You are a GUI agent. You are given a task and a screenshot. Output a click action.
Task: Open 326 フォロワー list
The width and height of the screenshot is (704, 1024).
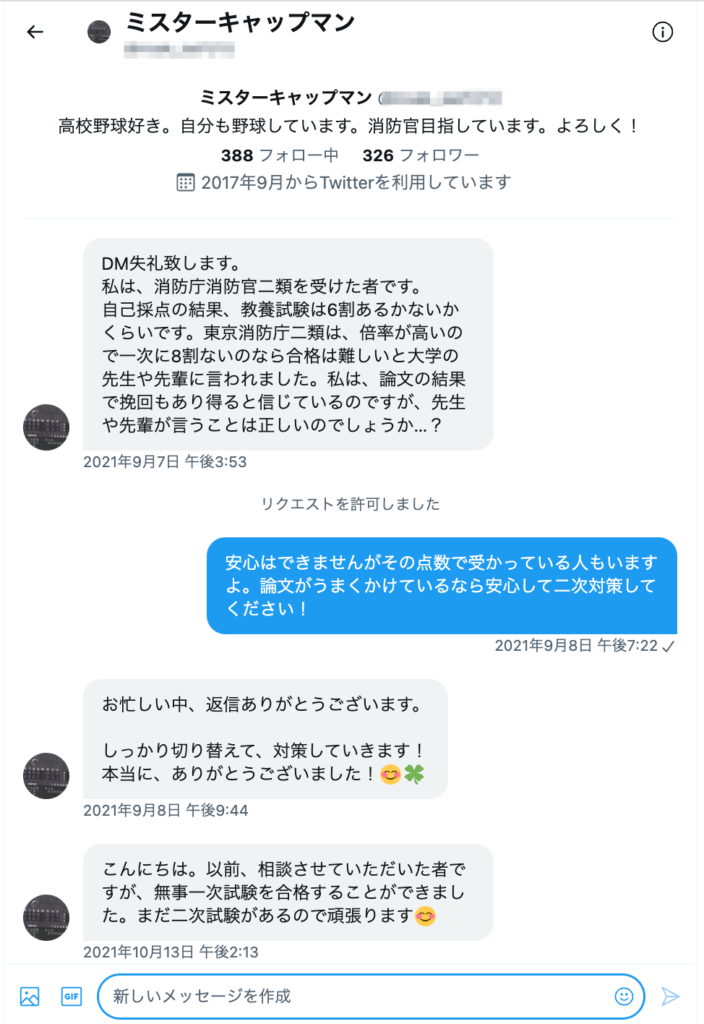click(x=420, y=156)
